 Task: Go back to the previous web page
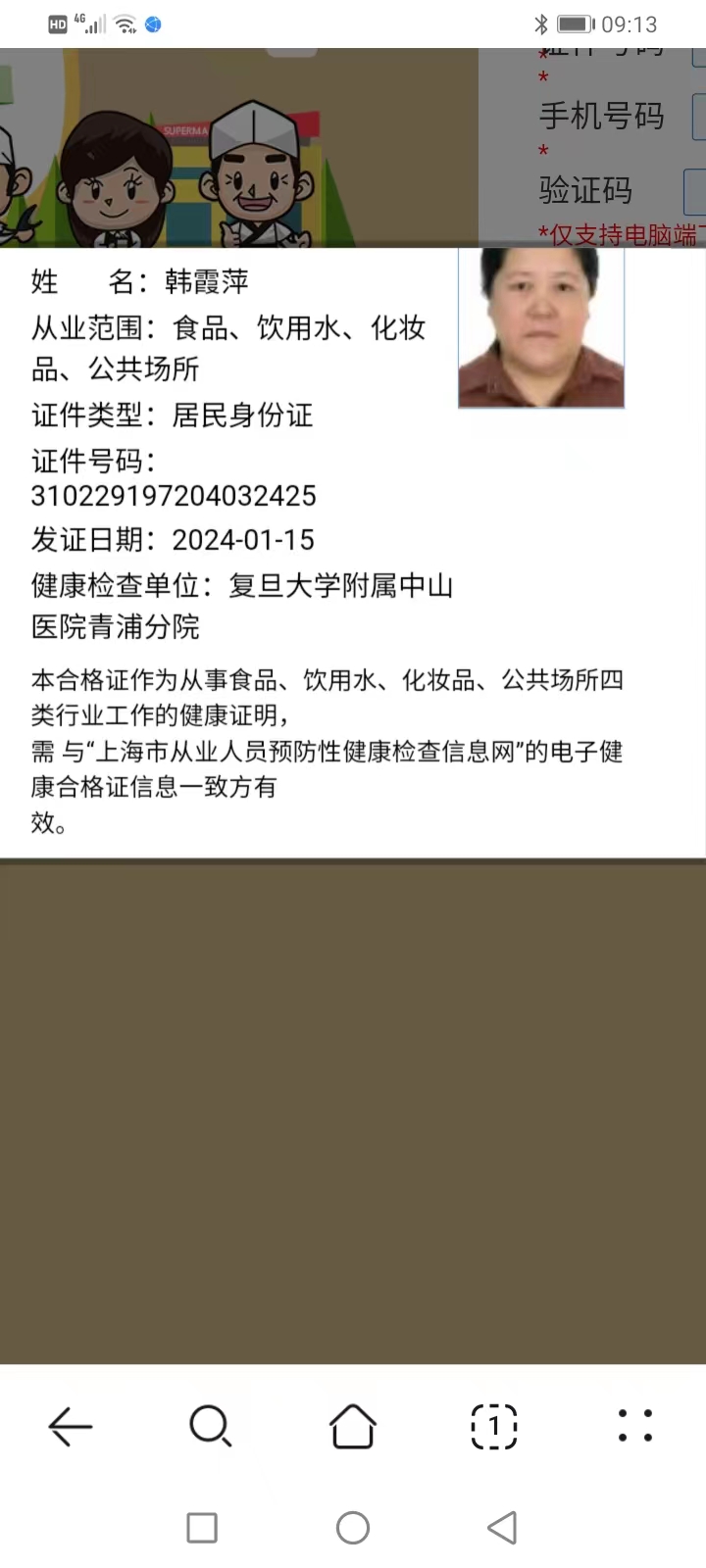(71, 1426)
